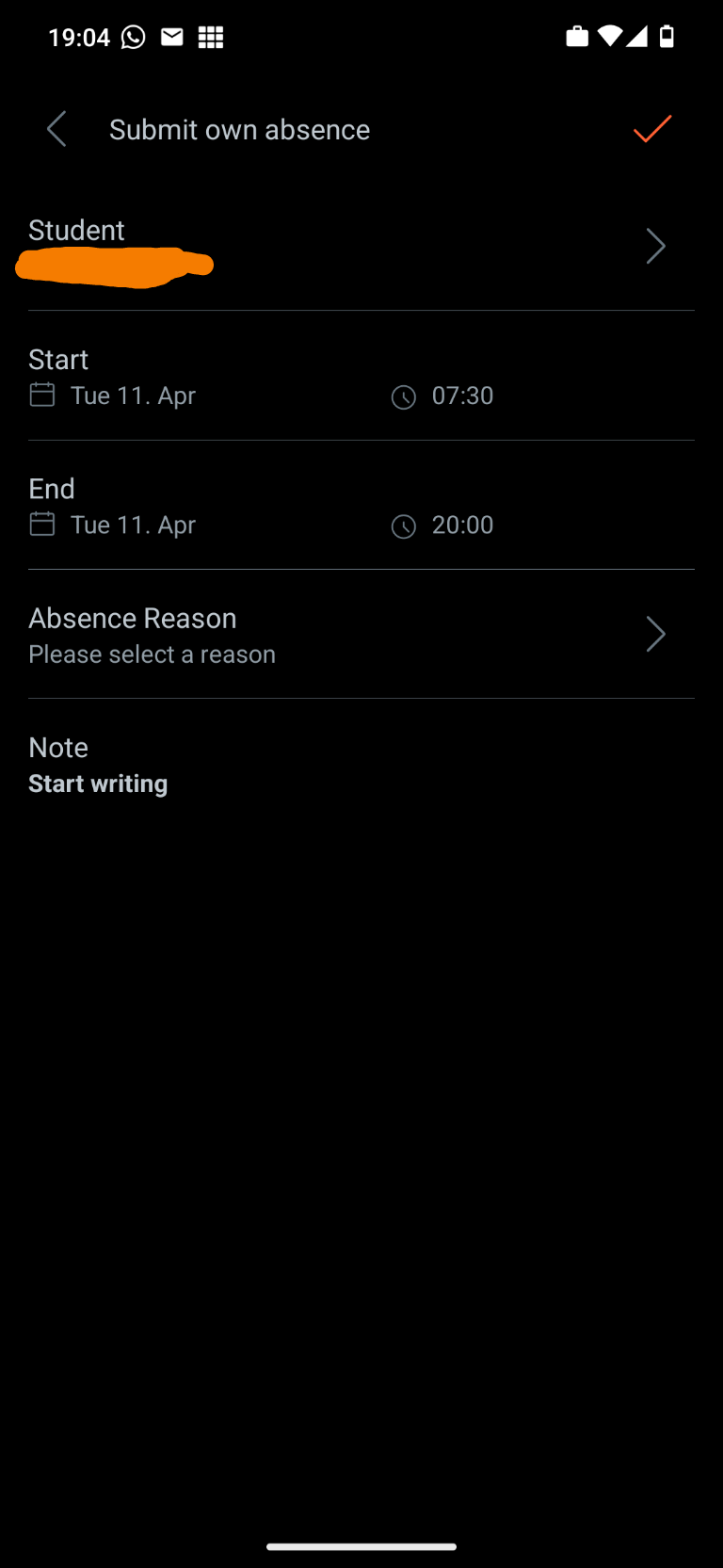Tap the chevron to change student
This screenshot has height=1568, width=723.
click(656, 246)
